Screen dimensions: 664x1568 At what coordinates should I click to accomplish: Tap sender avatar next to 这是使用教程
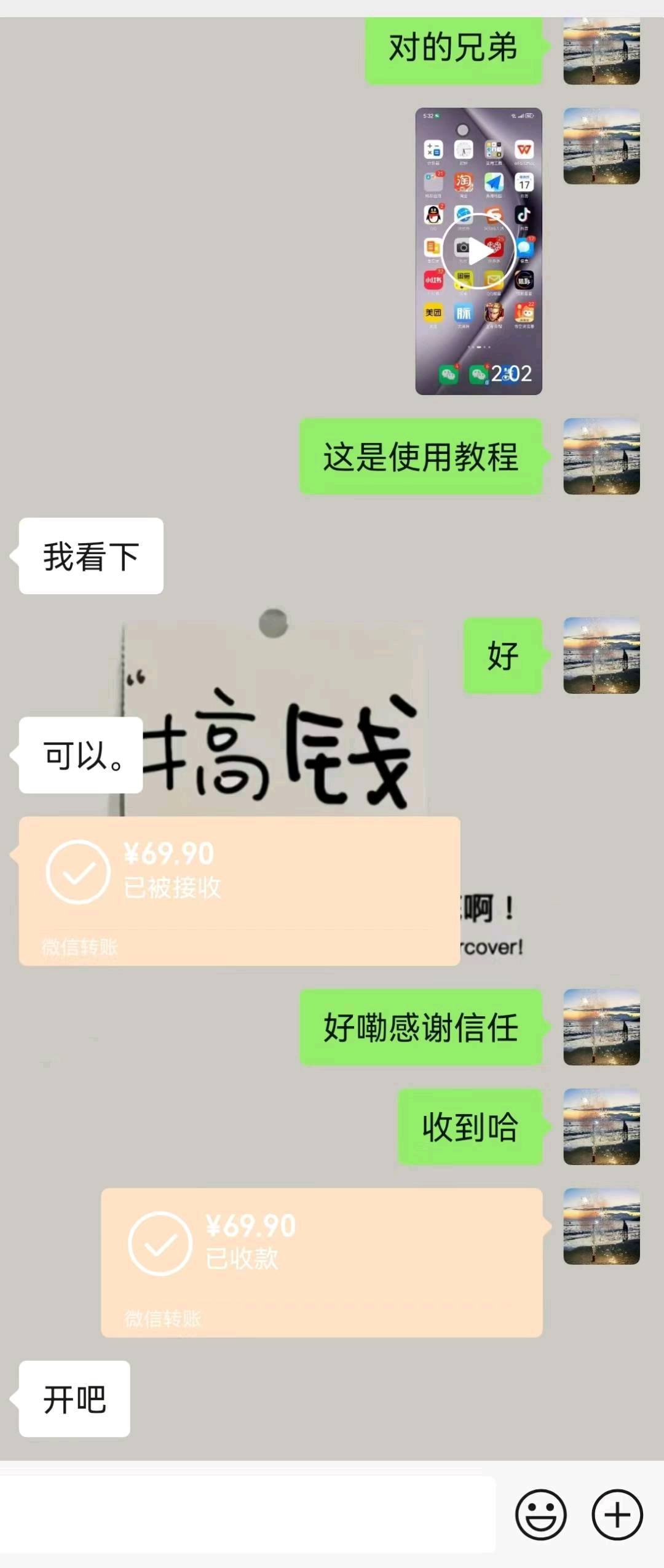point(601,456)
